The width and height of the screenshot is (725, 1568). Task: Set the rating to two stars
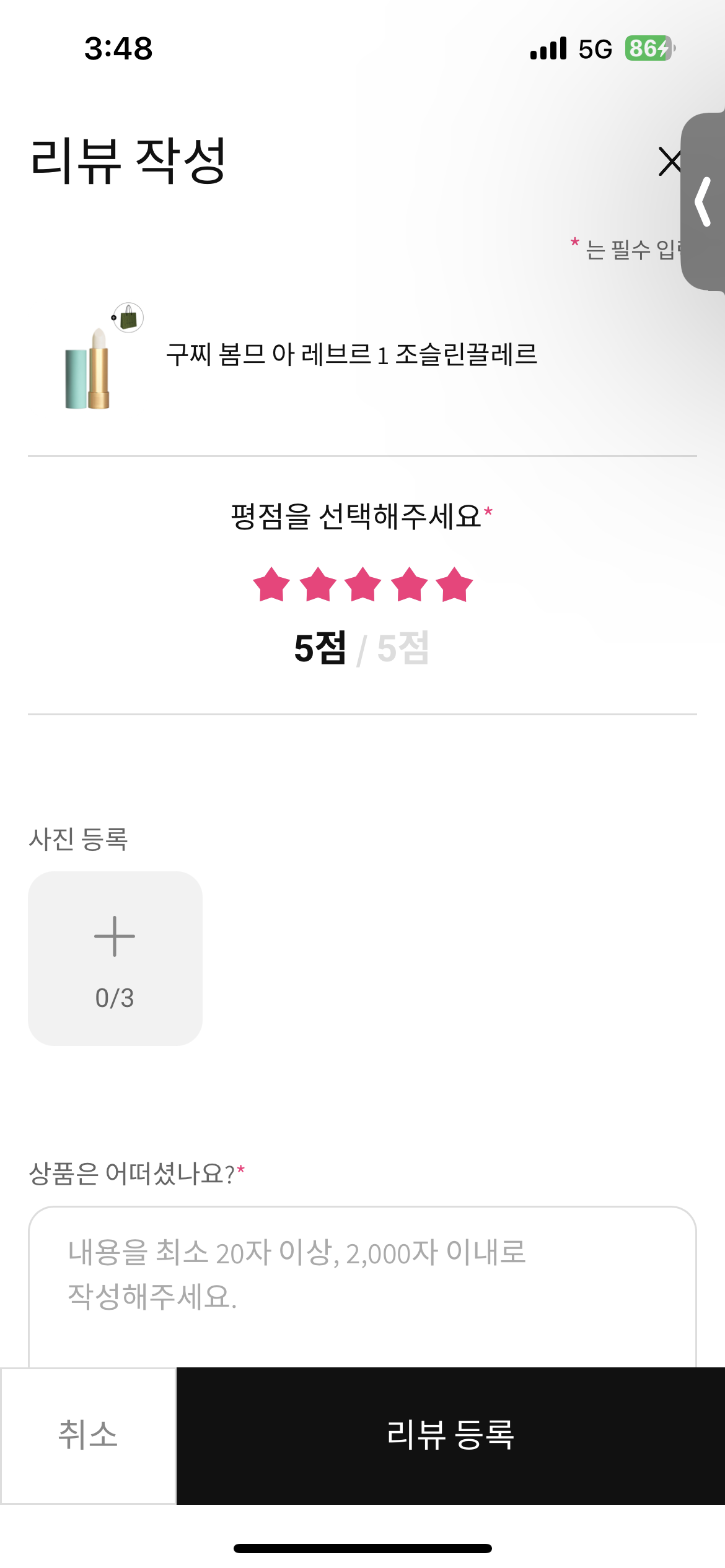pos(317,585)
